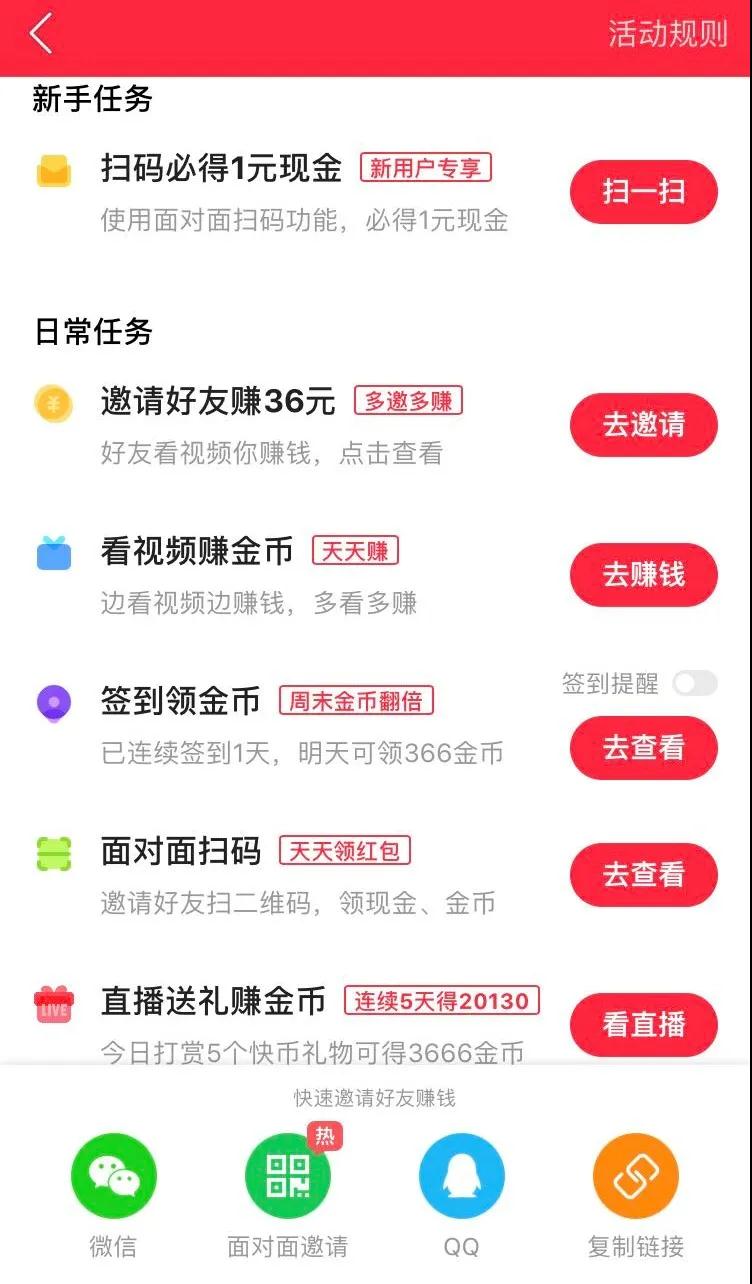
Task: Enable the 签到提醒 switch
Action: 694,684
